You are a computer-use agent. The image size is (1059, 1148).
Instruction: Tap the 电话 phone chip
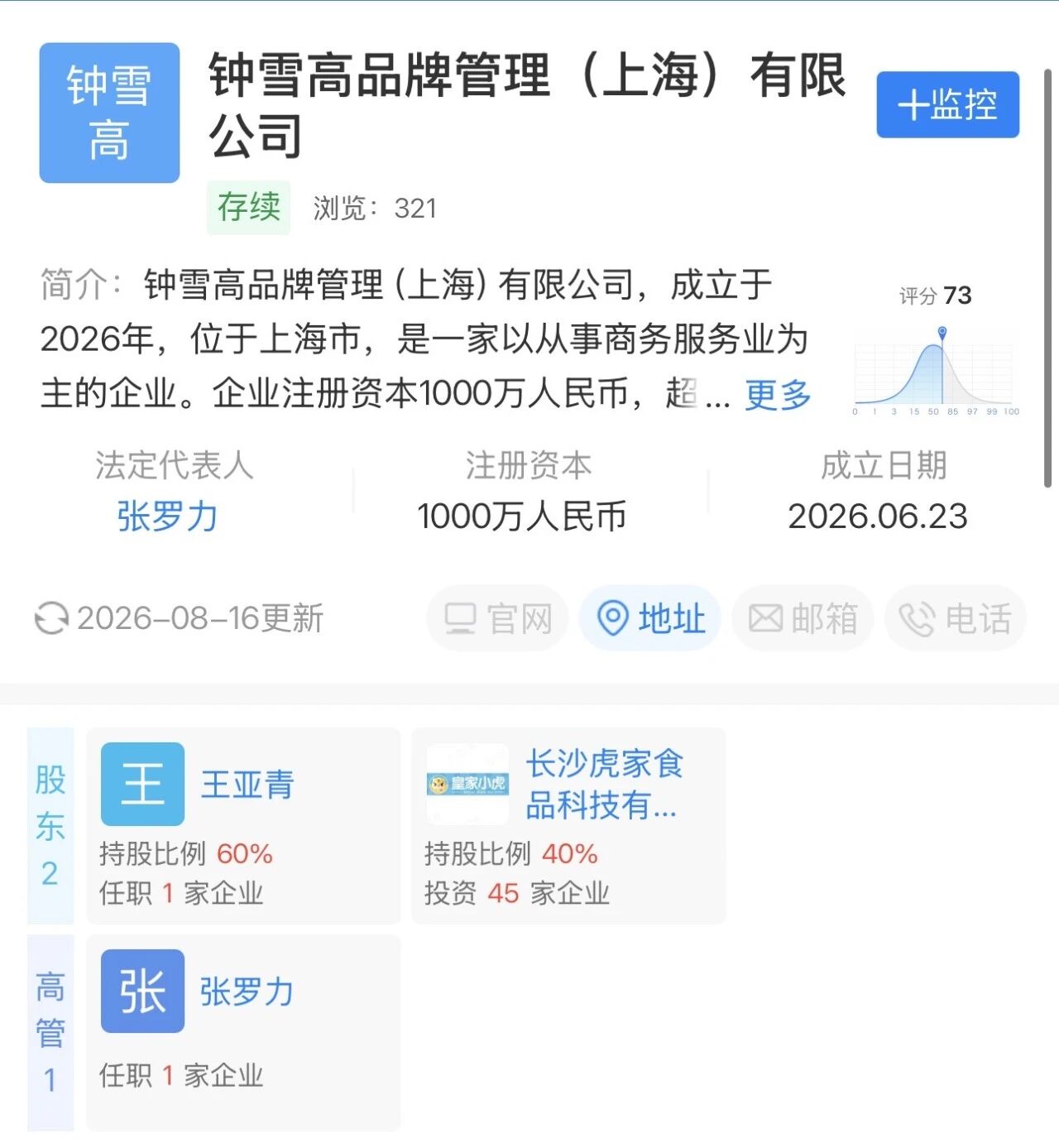tap(956, 618)
